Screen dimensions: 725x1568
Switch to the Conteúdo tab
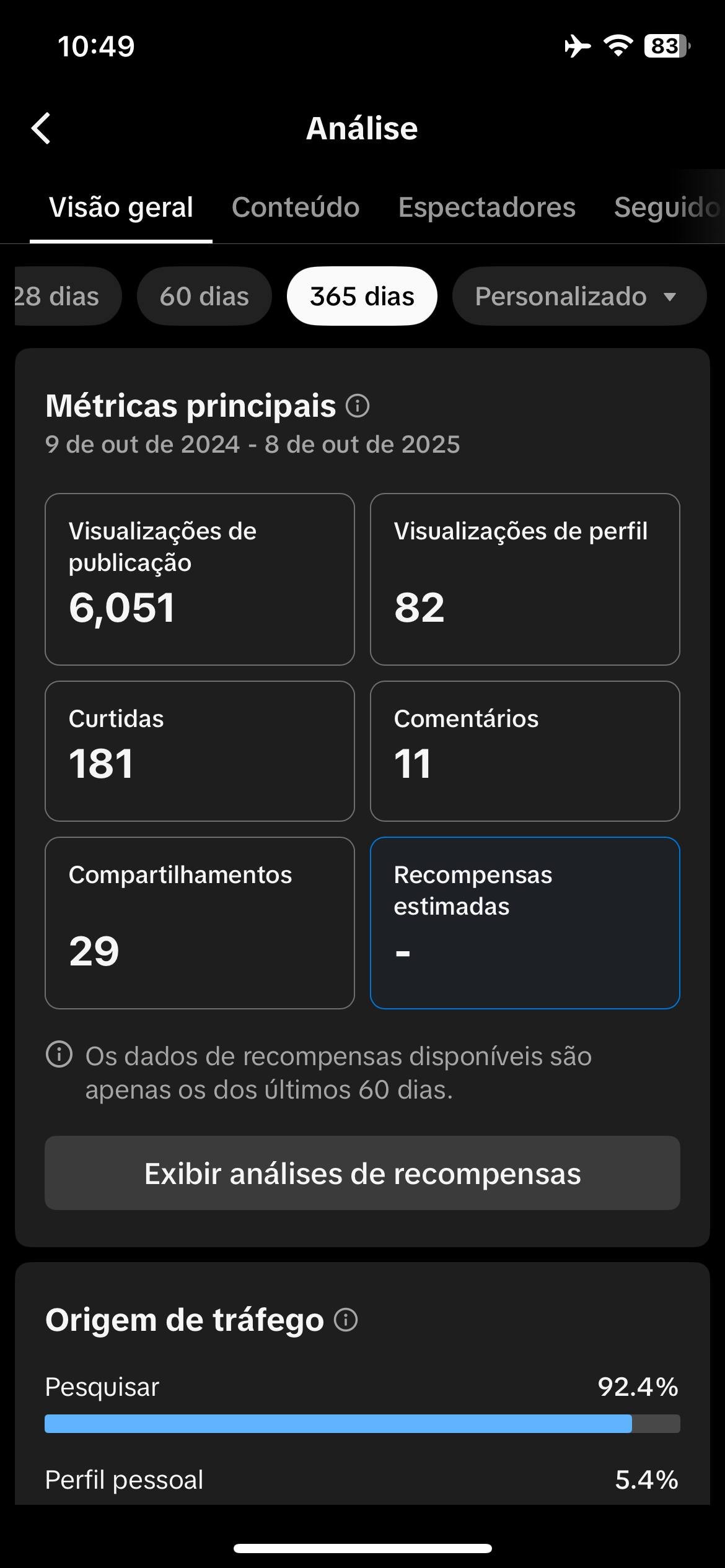tap(295, 207)
